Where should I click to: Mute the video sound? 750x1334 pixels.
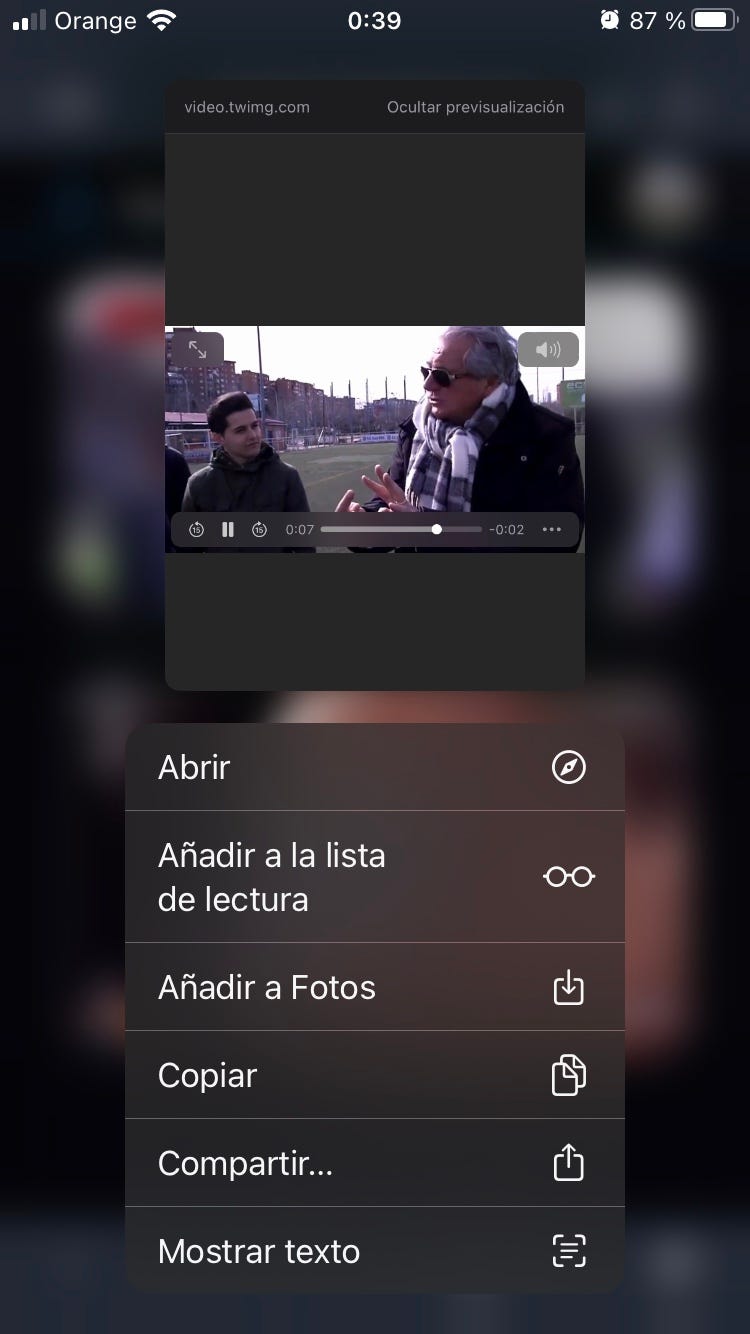coord(548,349)
